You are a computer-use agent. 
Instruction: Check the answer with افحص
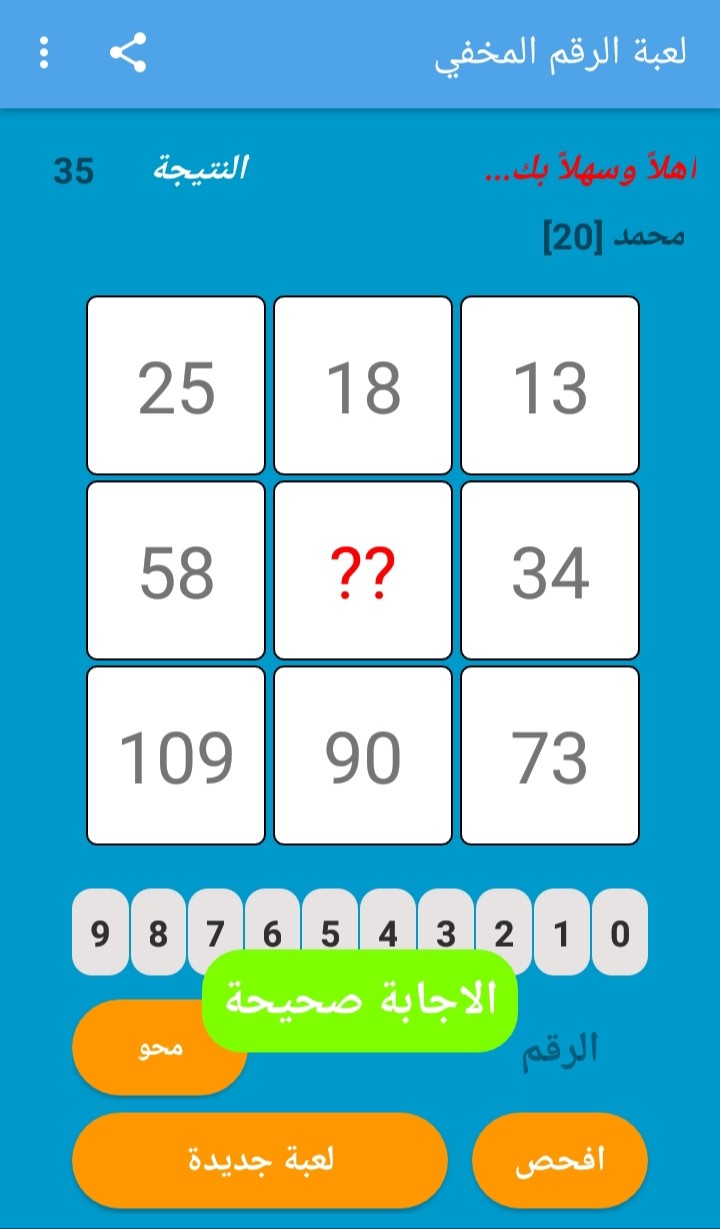560,1160
